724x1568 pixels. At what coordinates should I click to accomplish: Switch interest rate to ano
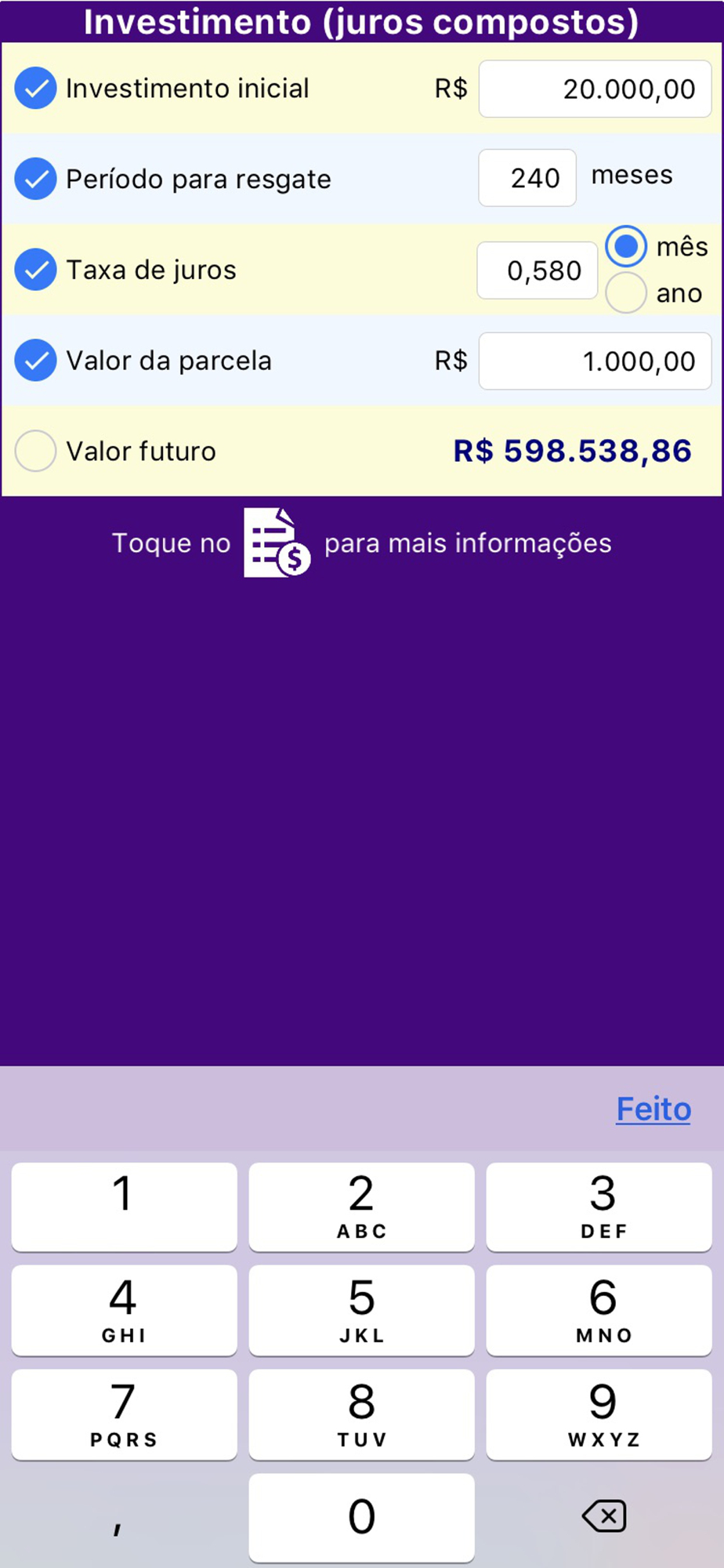pyautogui.click(x=625, y=292)
